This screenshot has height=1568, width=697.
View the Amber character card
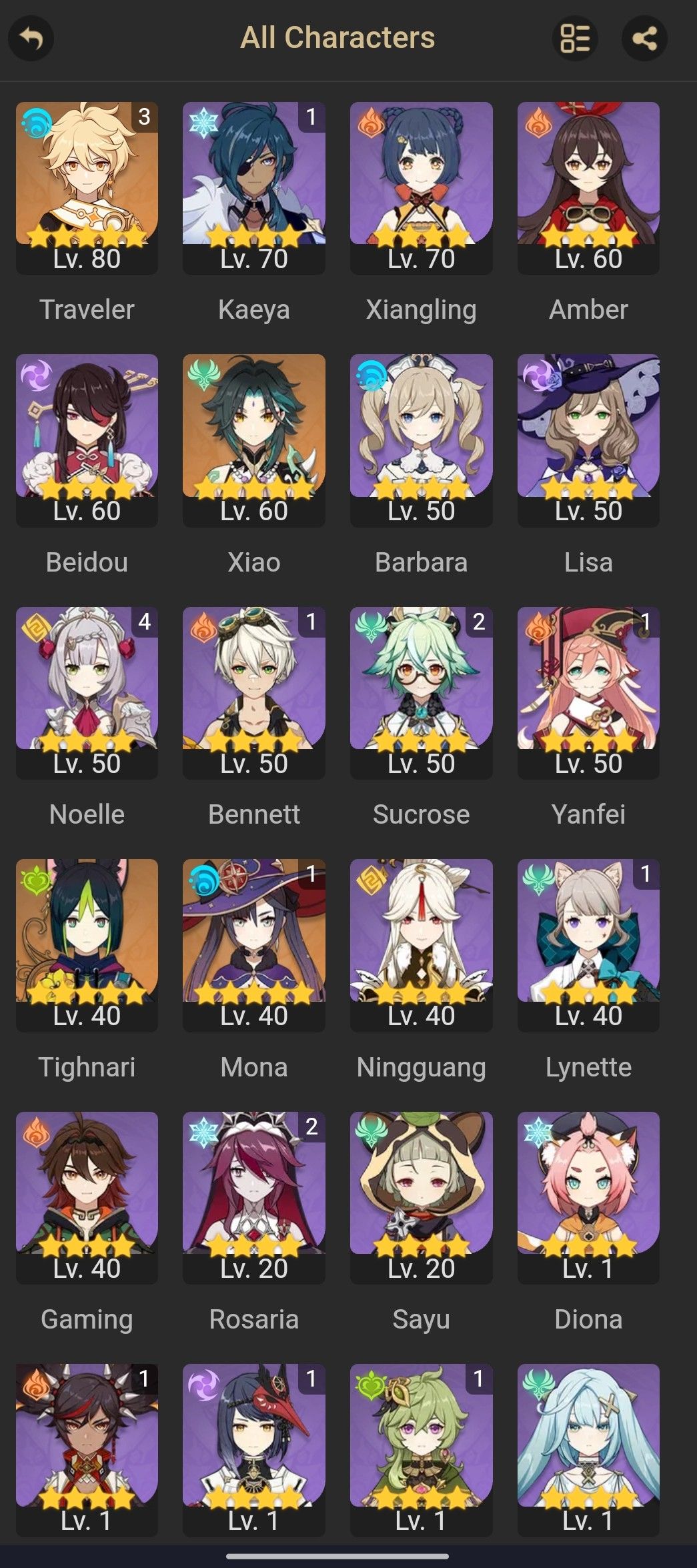coord(588,187)
